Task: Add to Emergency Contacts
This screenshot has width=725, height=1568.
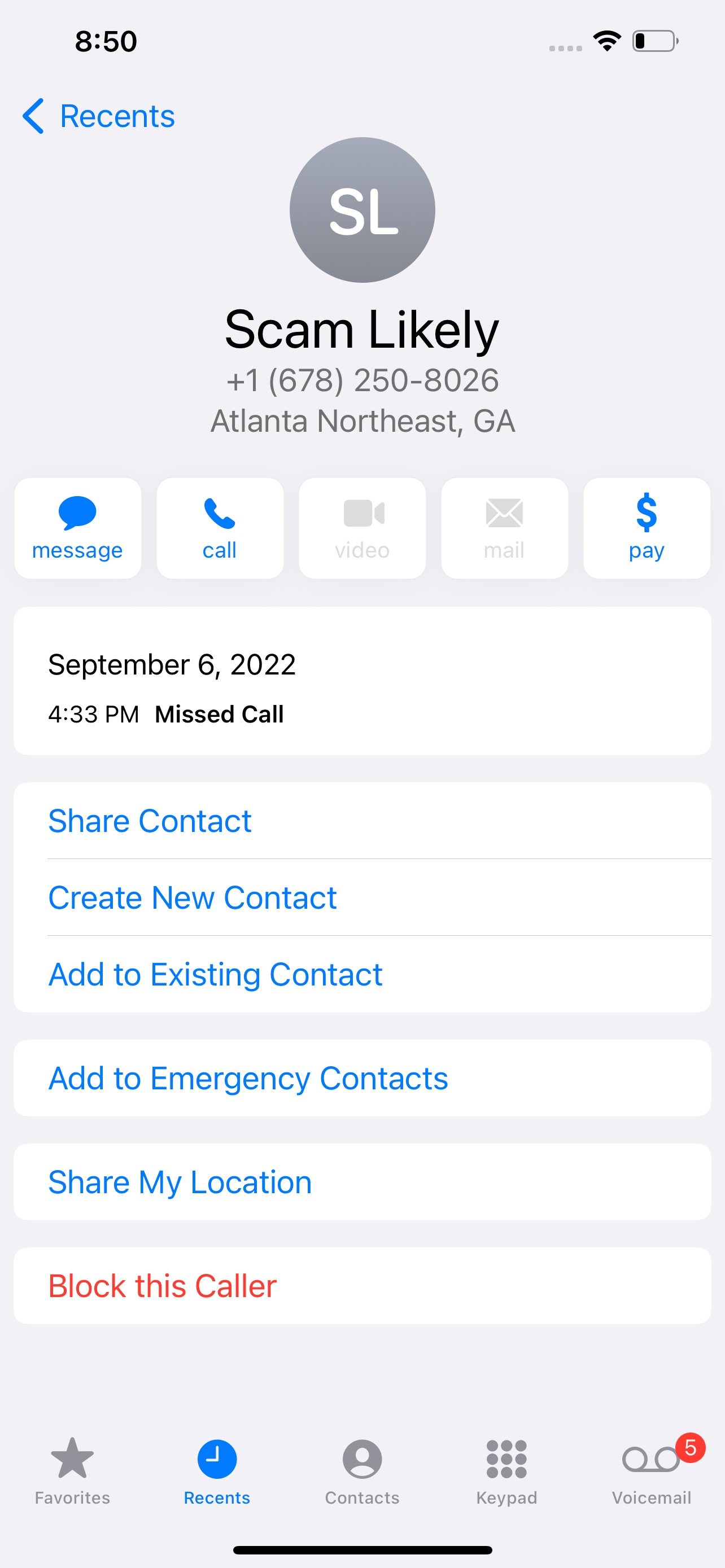Action: coord(248,1078)
